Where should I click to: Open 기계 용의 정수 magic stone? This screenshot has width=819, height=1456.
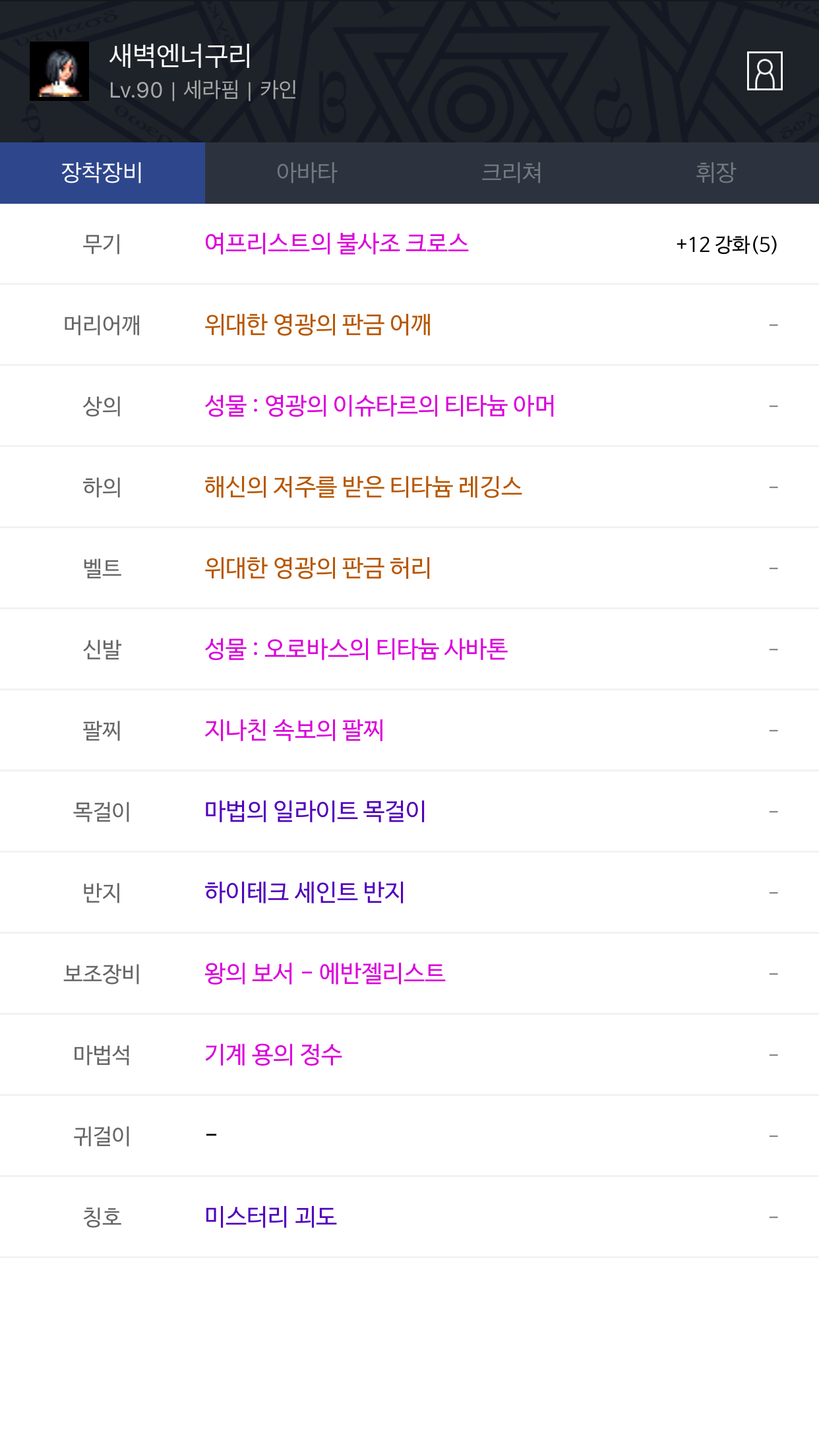[x=273, y=1055]
